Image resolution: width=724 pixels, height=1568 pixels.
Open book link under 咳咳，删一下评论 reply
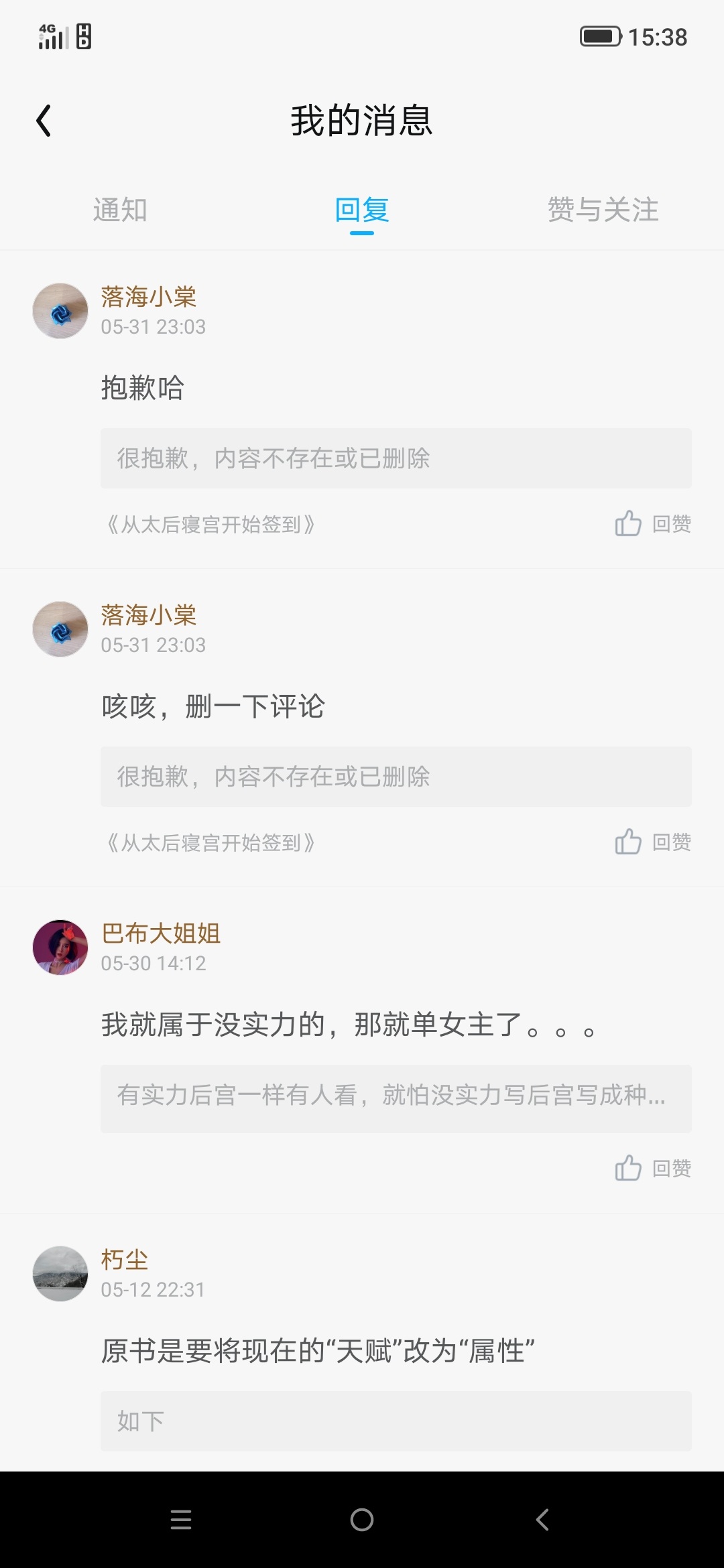coord(210,842)
